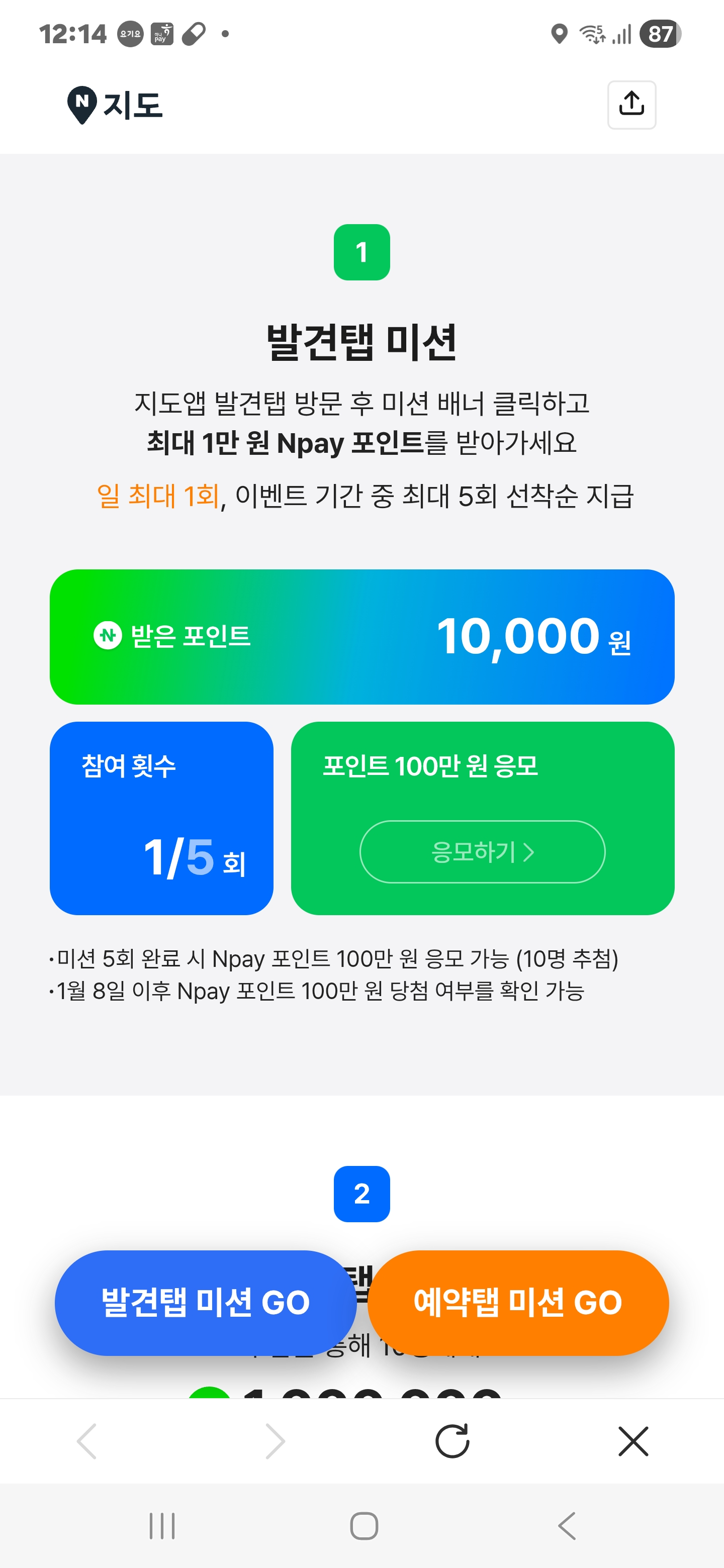Screen dimensions: 724x1568
Task: Go forward in browser history
Action: pos(275,1441)
